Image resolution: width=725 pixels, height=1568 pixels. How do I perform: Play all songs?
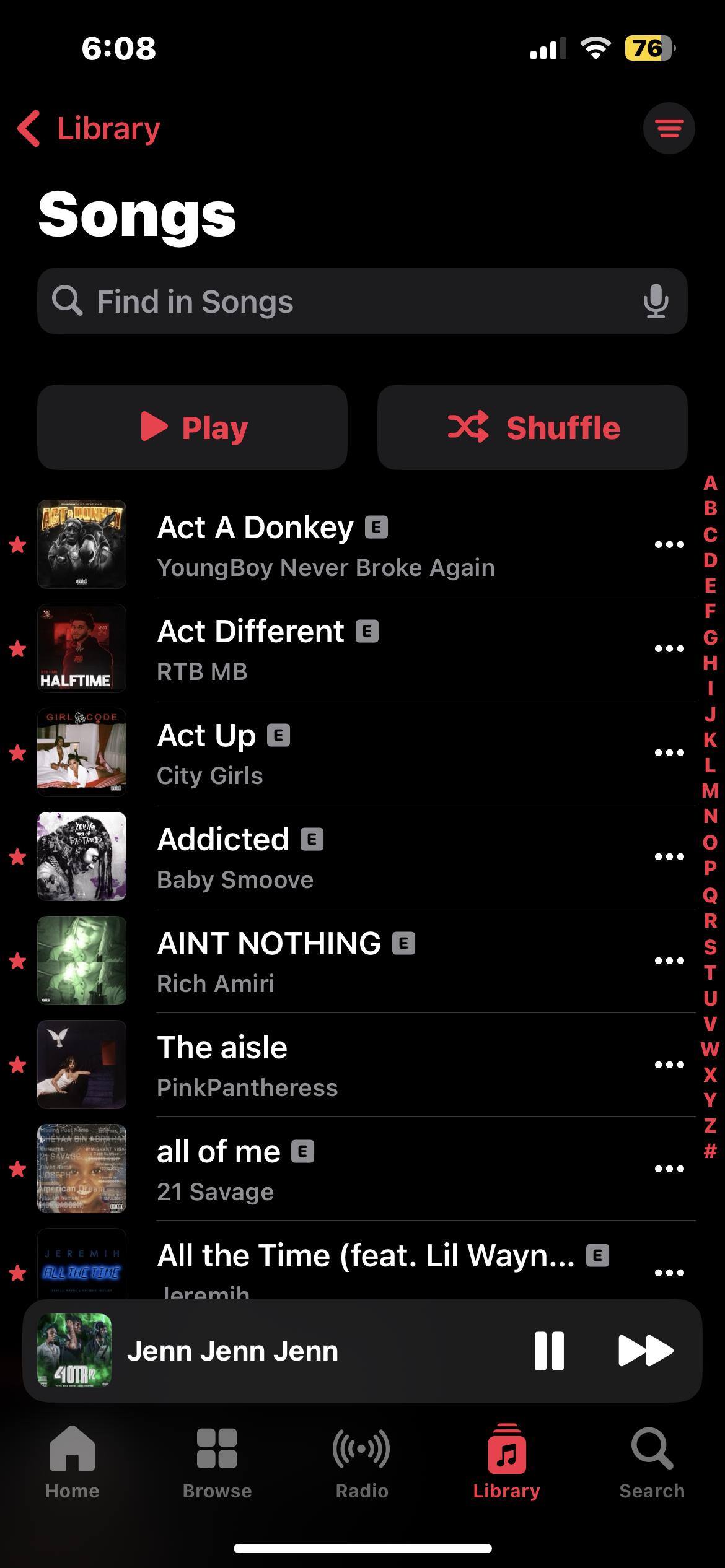click(192, 427)
